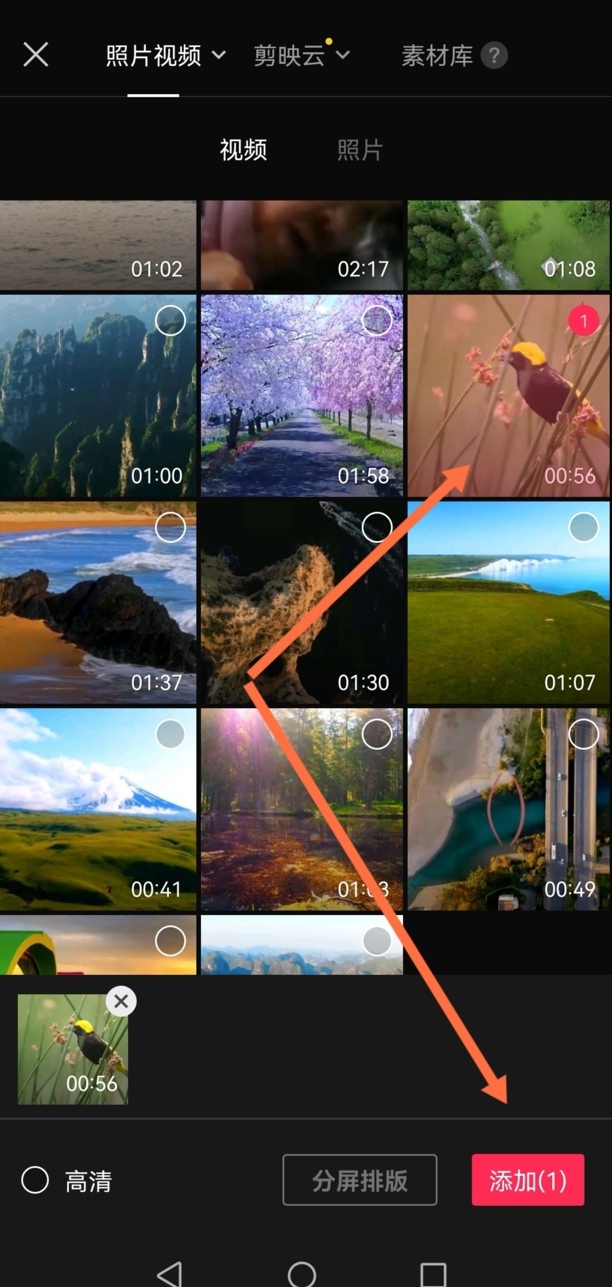Tap the 分屏排版 button
The height and width of the screenshot is (1287, 612).
click(x=360, y=1180)
